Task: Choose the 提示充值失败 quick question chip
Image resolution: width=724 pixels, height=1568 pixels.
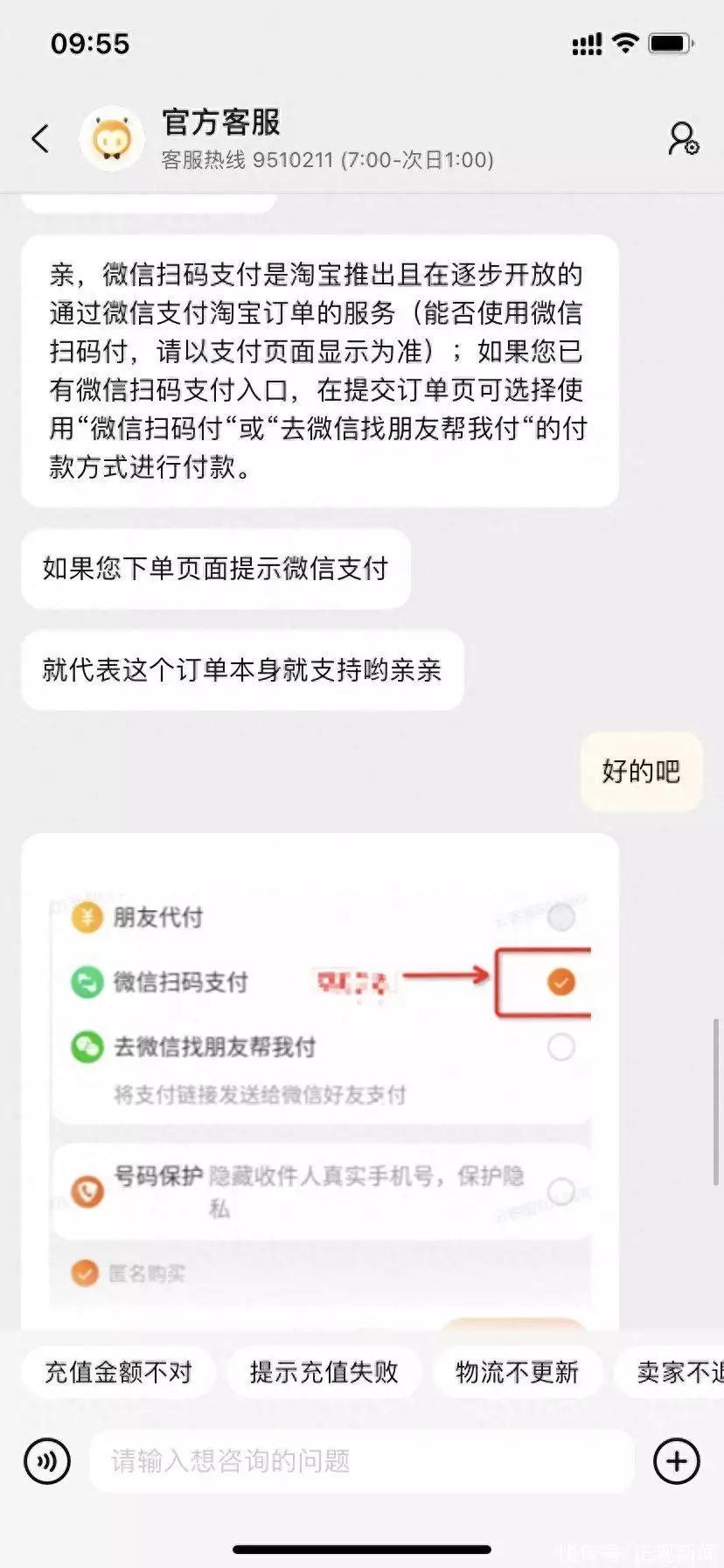Action: (324, 1372)
